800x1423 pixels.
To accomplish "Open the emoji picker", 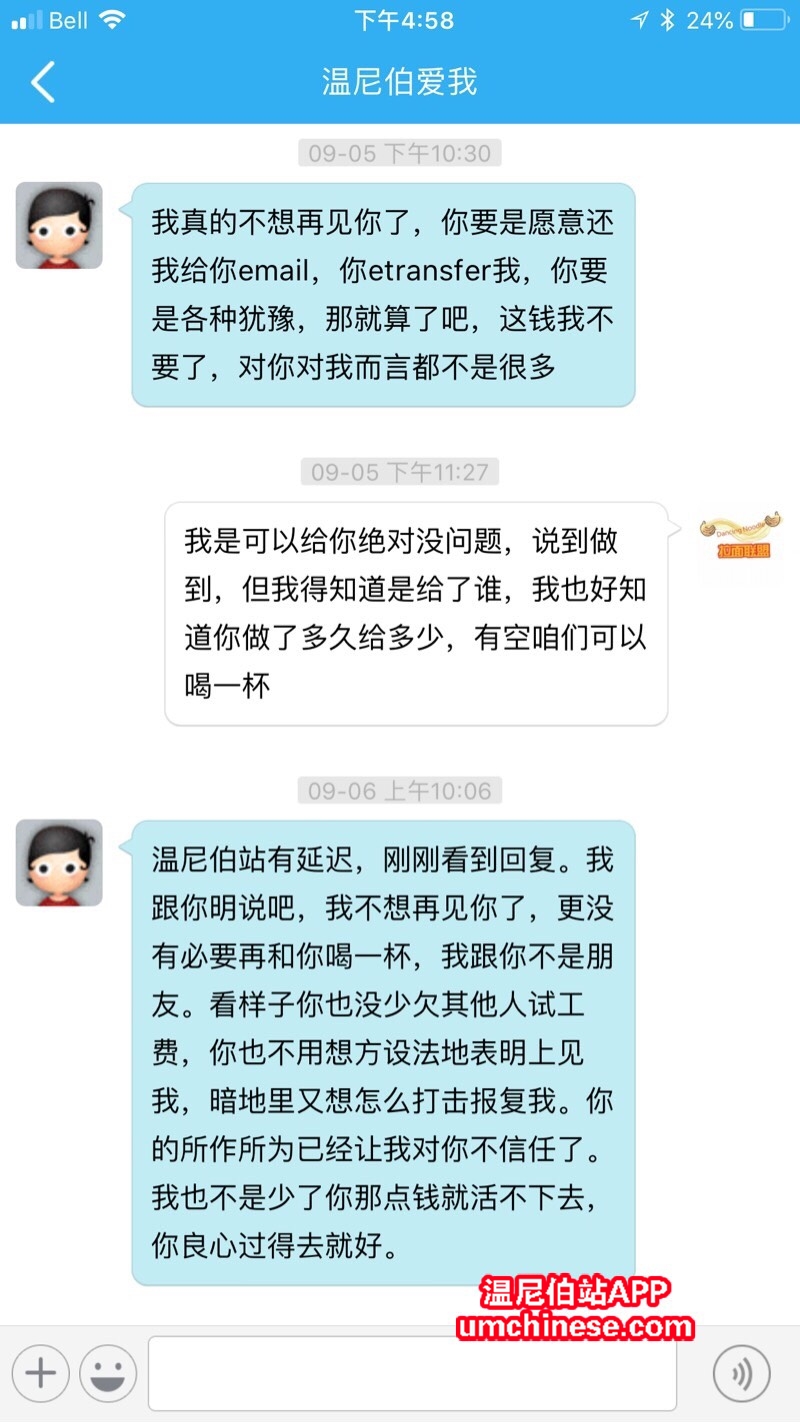I will click(x=108, y=1373).
